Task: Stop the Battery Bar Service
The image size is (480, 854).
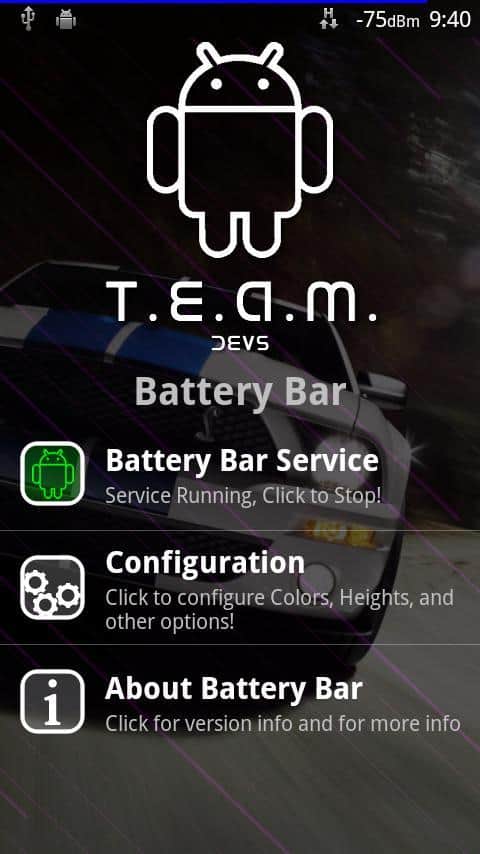Action: click(x=240, y=474)
